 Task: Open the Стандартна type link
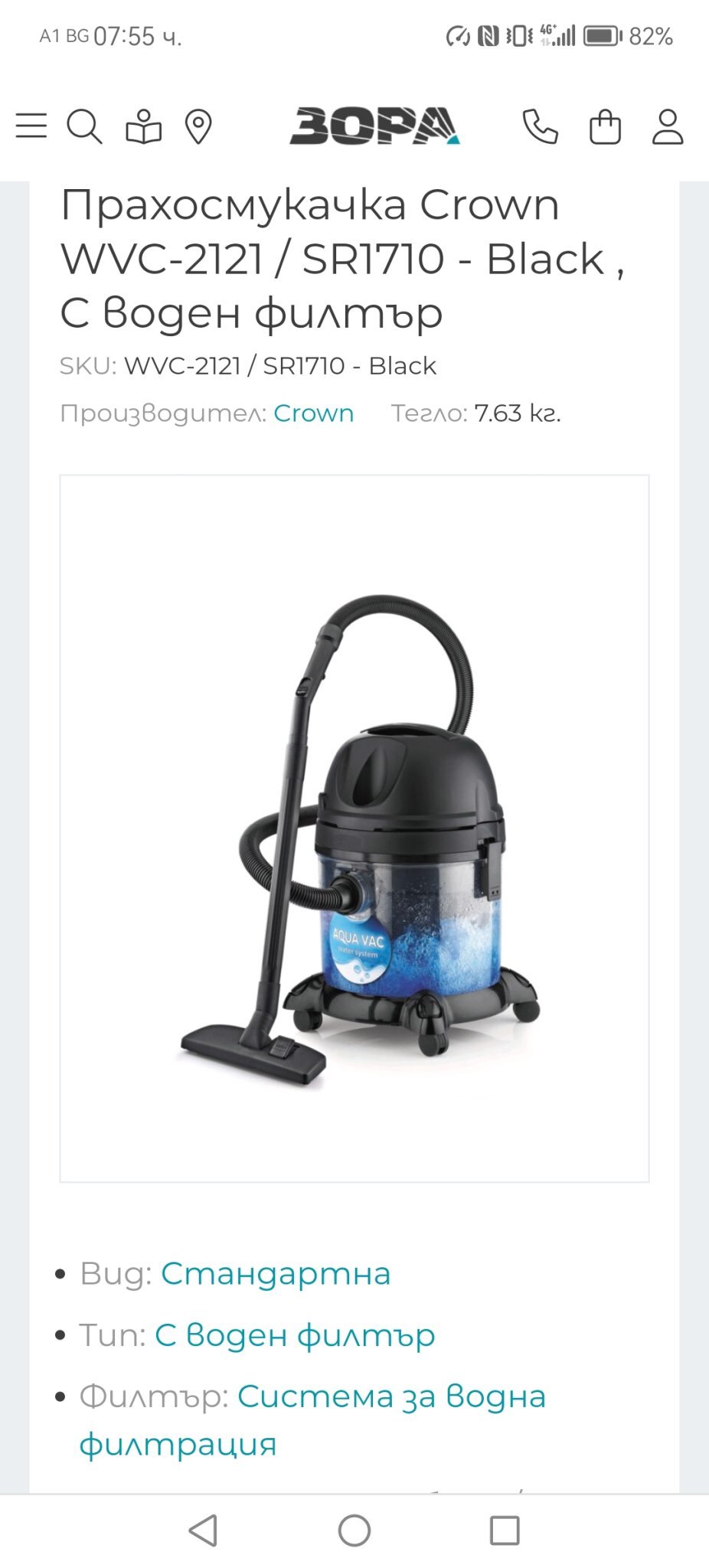(x=276, y=1274)
